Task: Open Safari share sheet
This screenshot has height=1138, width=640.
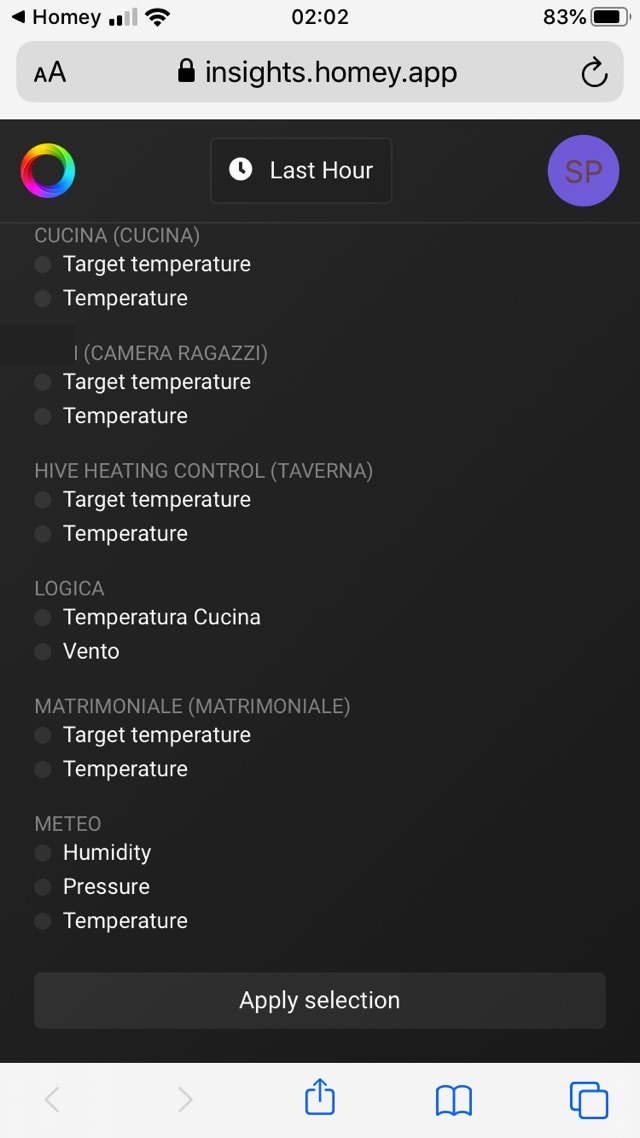Action: (x=319, y=1100)
